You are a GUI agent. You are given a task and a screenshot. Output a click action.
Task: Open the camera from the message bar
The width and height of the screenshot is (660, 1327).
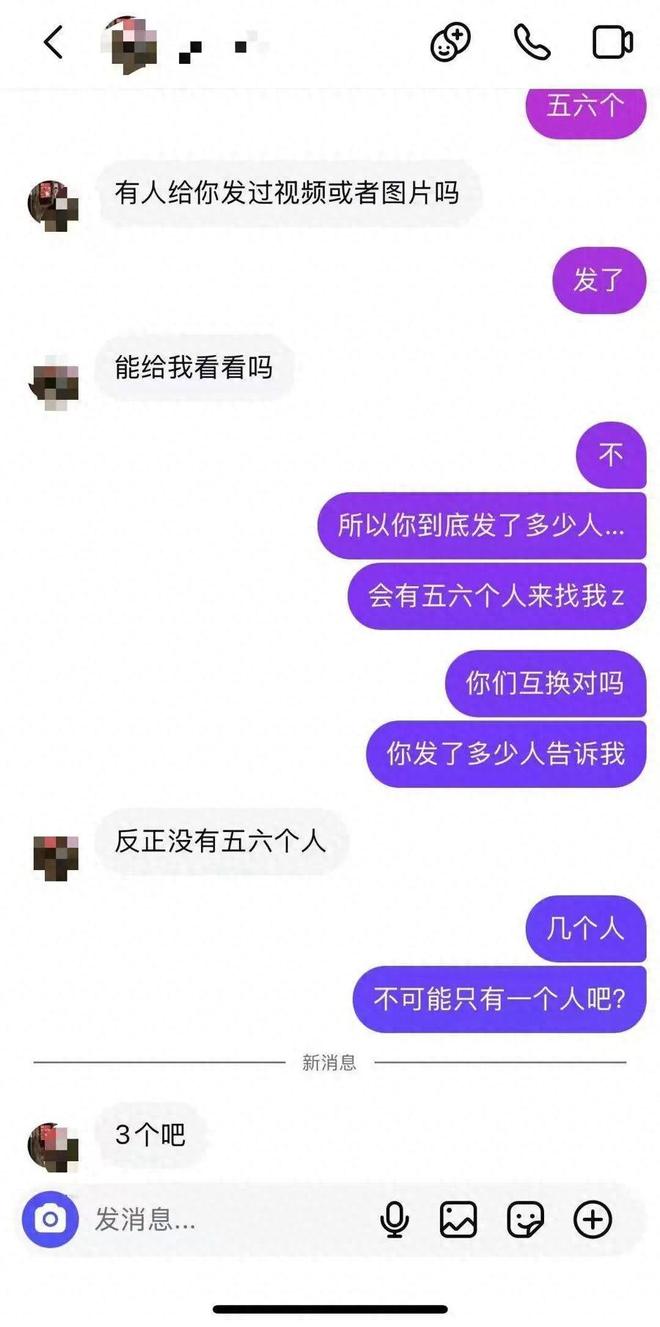pyautogui.click(x=49, y=1219)
